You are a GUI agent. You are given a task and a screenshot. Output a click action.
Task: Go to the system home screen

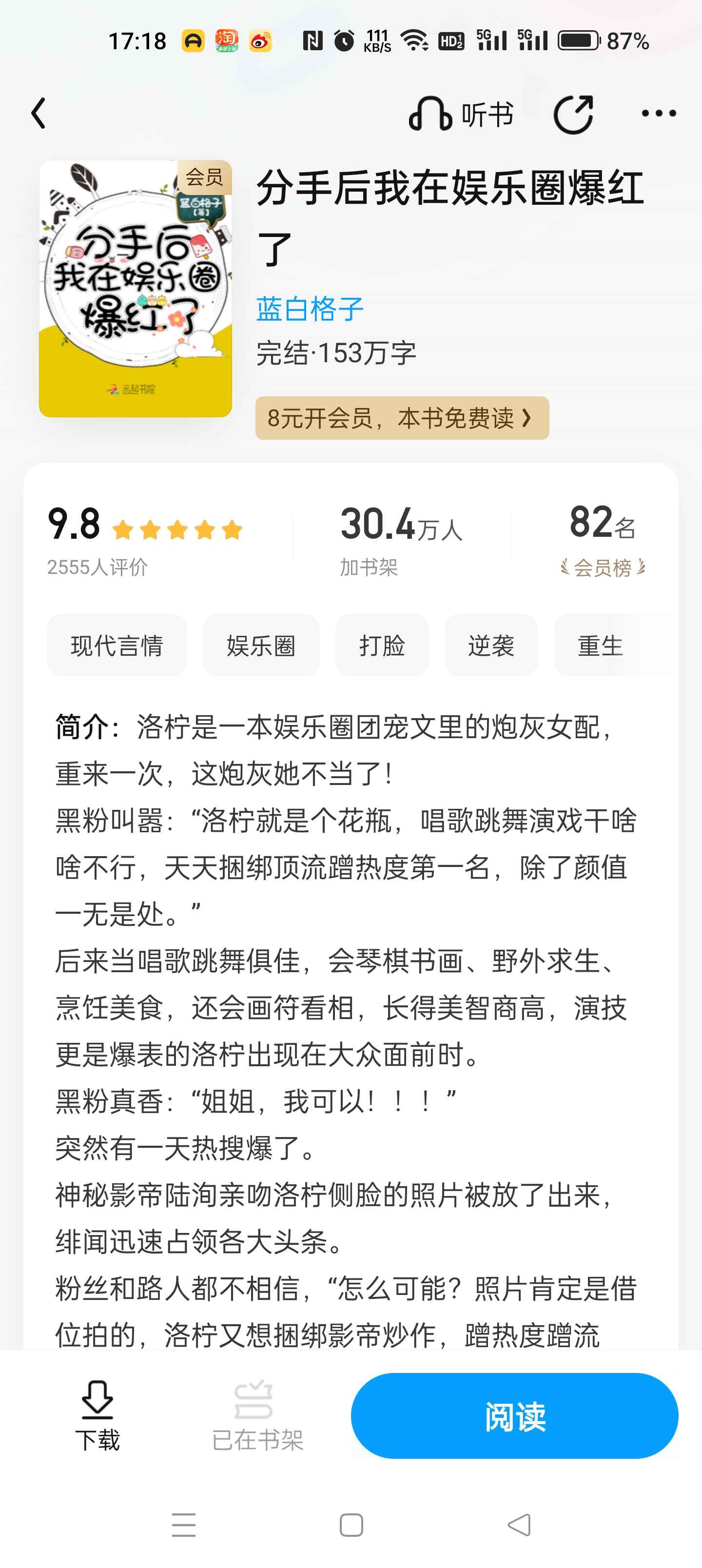point(351,1525)
